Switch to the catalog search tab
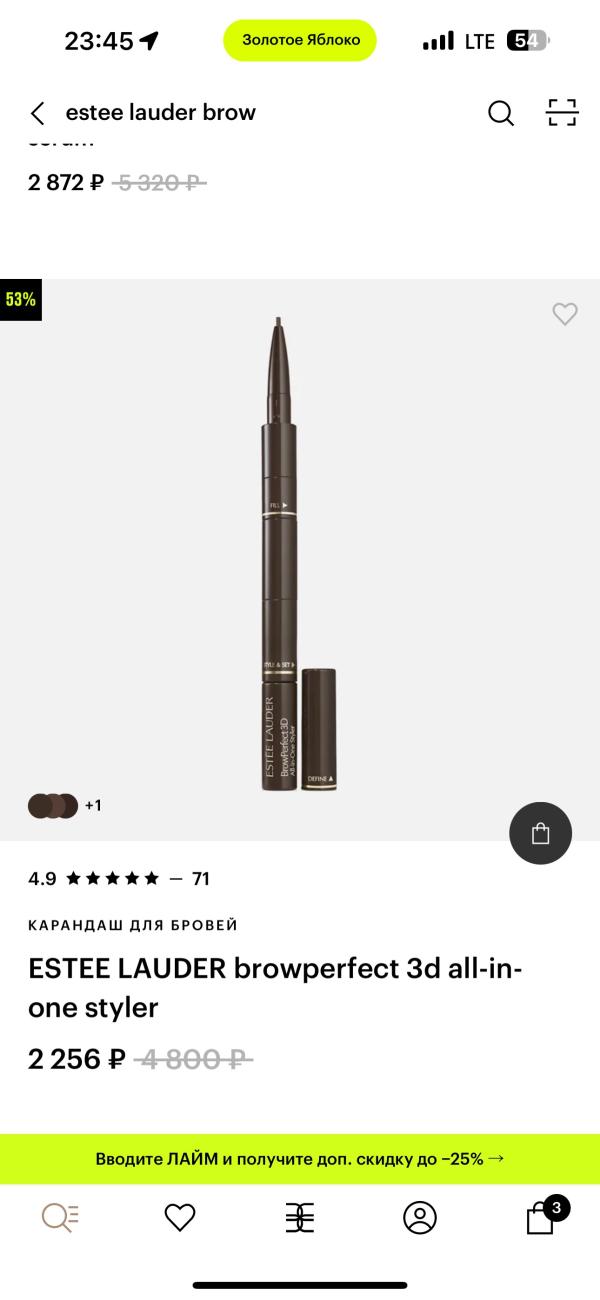Viewport: 600px width, 1300px height. coord(60,1217)
